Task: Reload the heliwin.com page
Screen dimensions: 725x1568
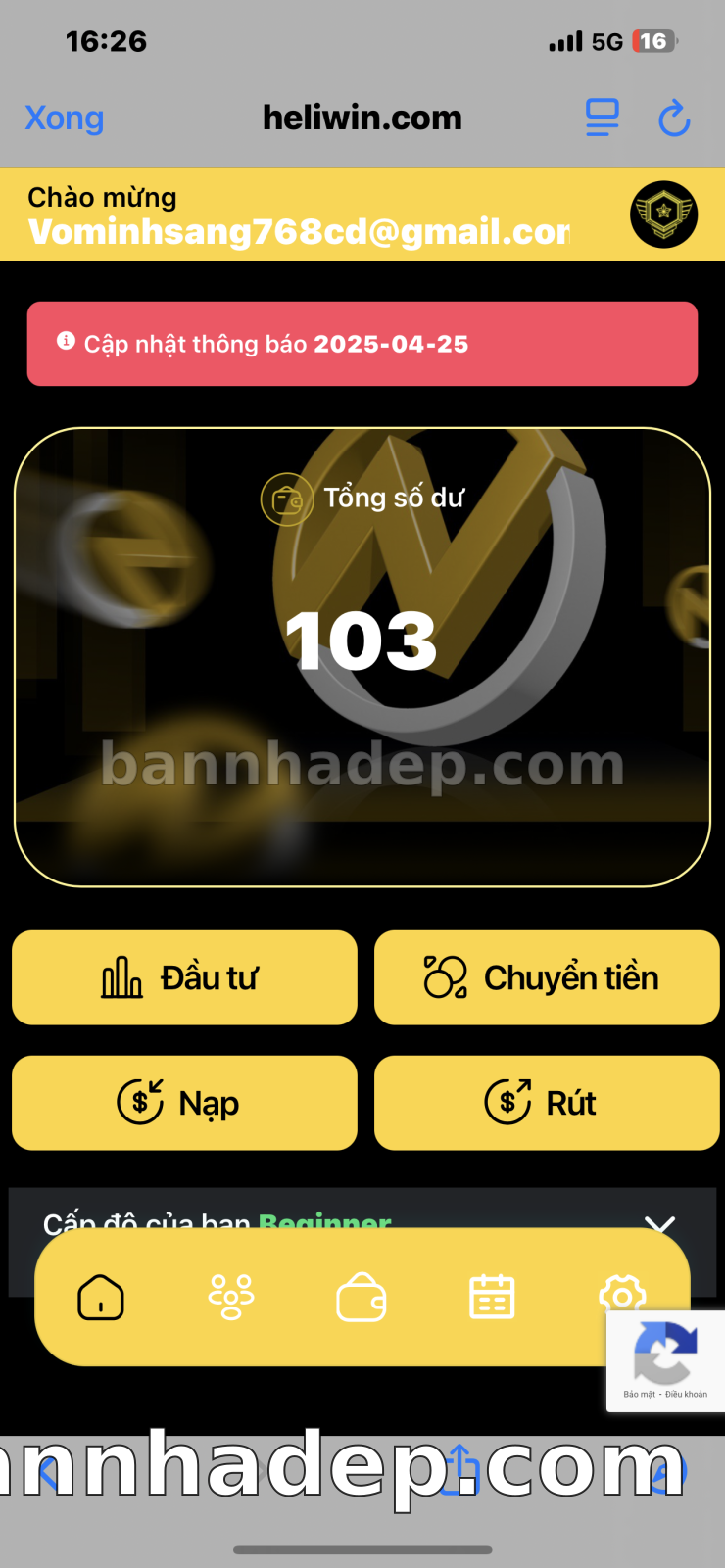Action: (674, 119)
